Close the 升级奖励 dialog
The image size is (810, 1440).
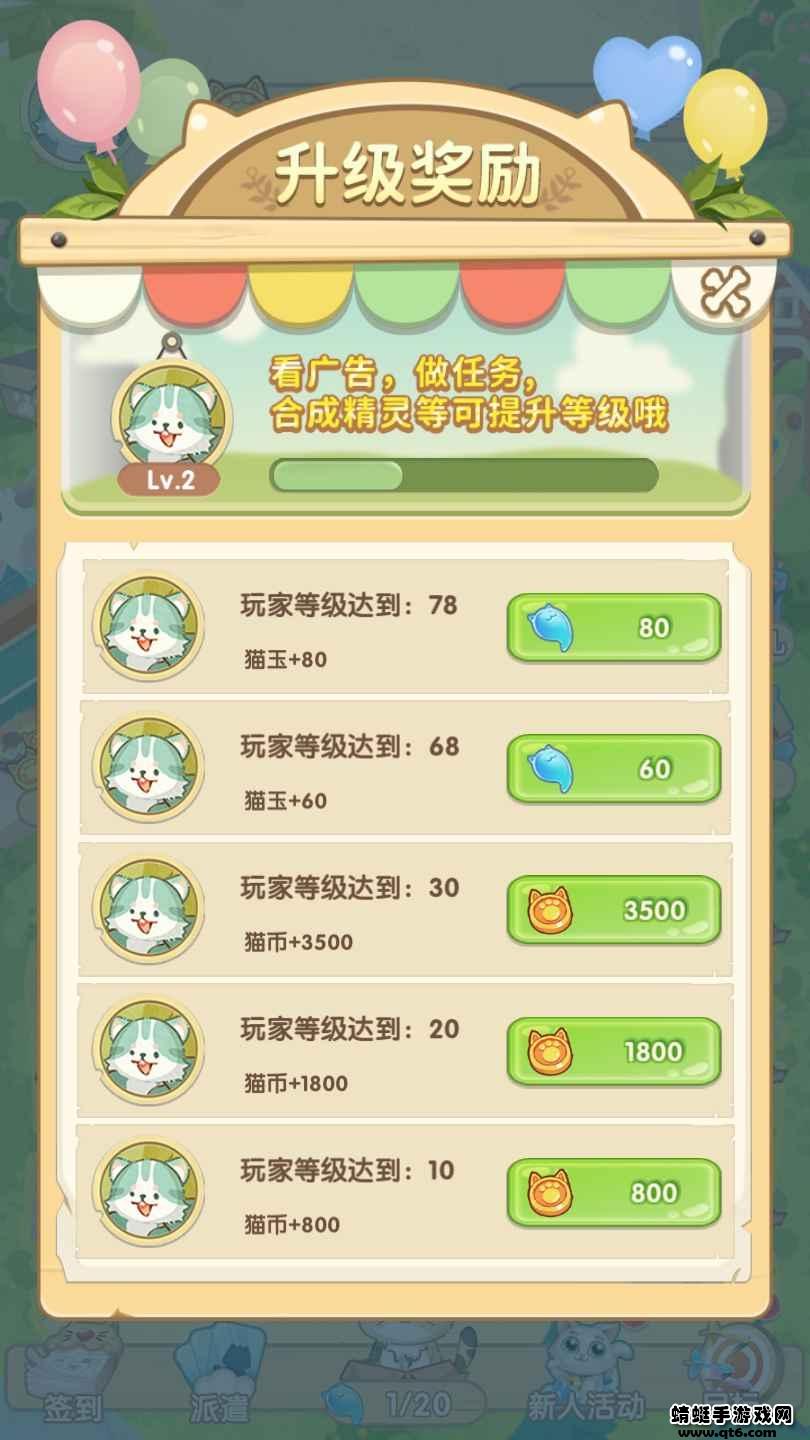coord(726,293)
